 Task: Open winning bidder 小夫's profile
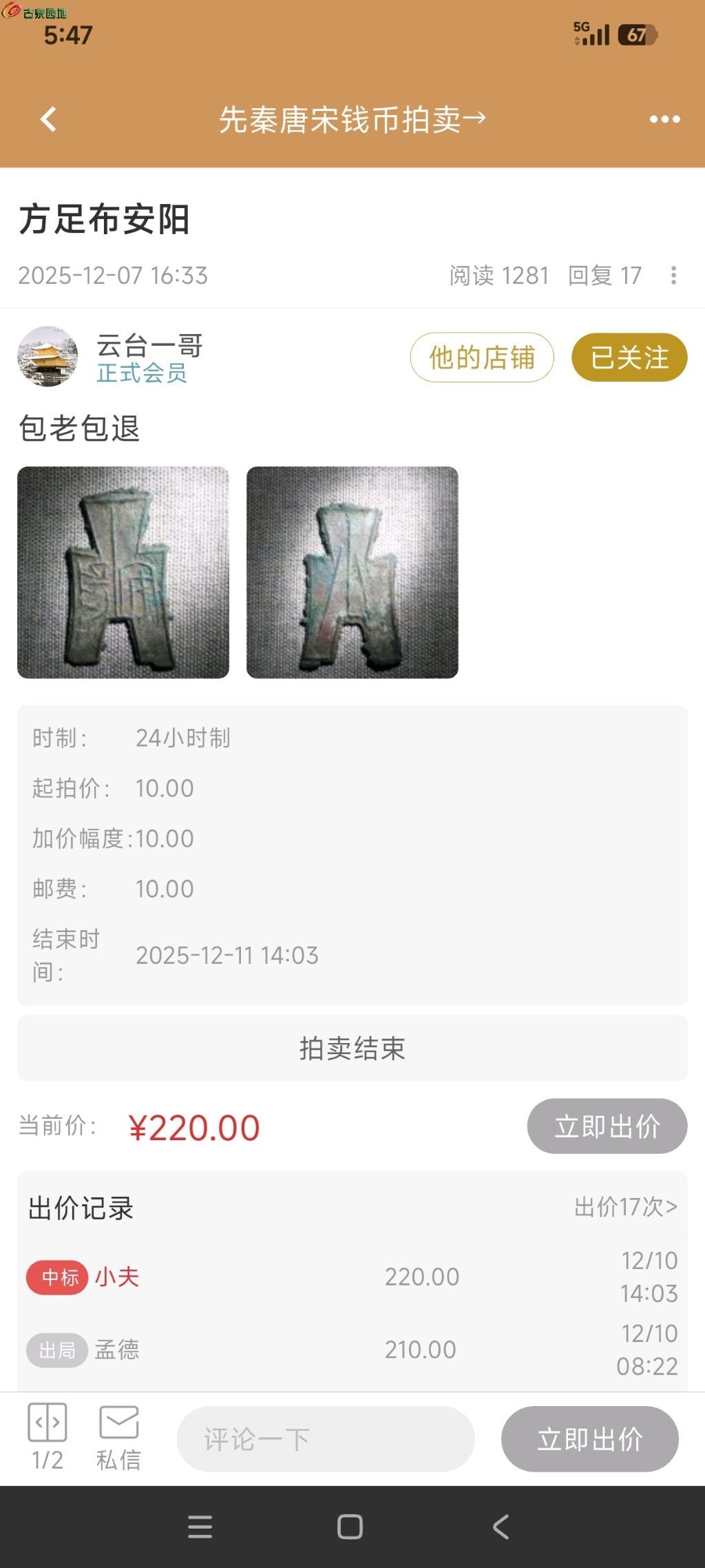point(117,1277)
